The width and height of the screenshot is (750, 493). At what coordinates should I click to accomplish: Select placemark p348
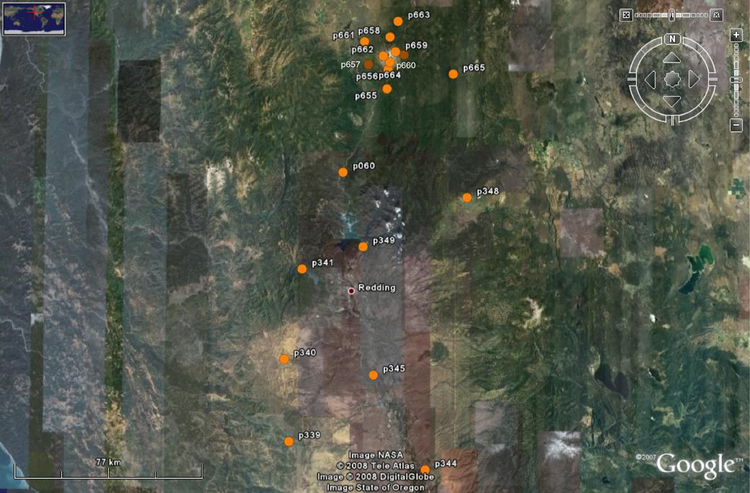[x=467, y=197]
